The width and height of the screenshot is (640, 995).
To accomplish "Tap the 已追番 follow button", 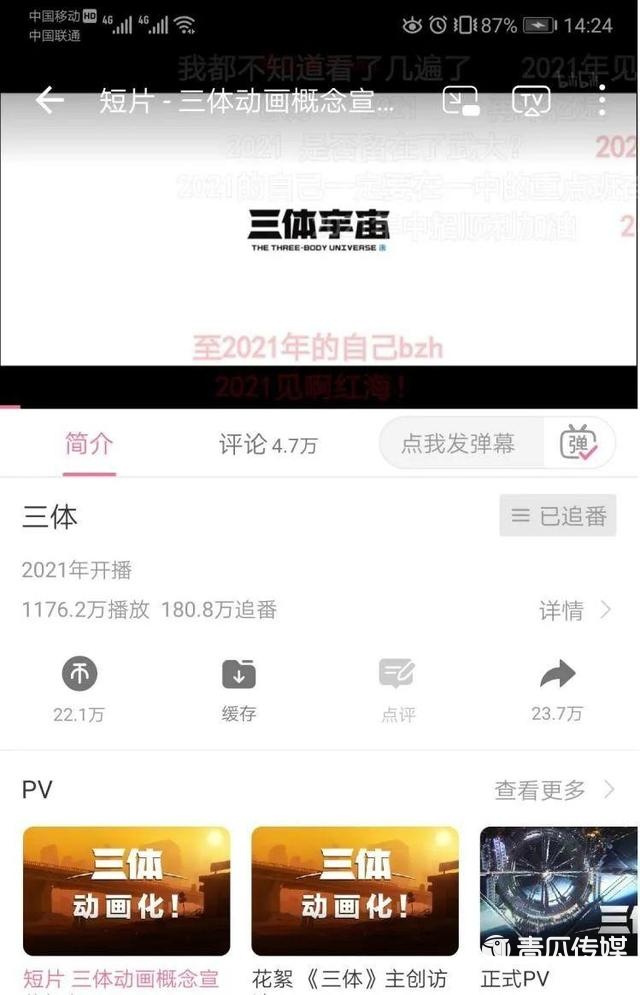I will pyautogui.click(x=558, y=516).
